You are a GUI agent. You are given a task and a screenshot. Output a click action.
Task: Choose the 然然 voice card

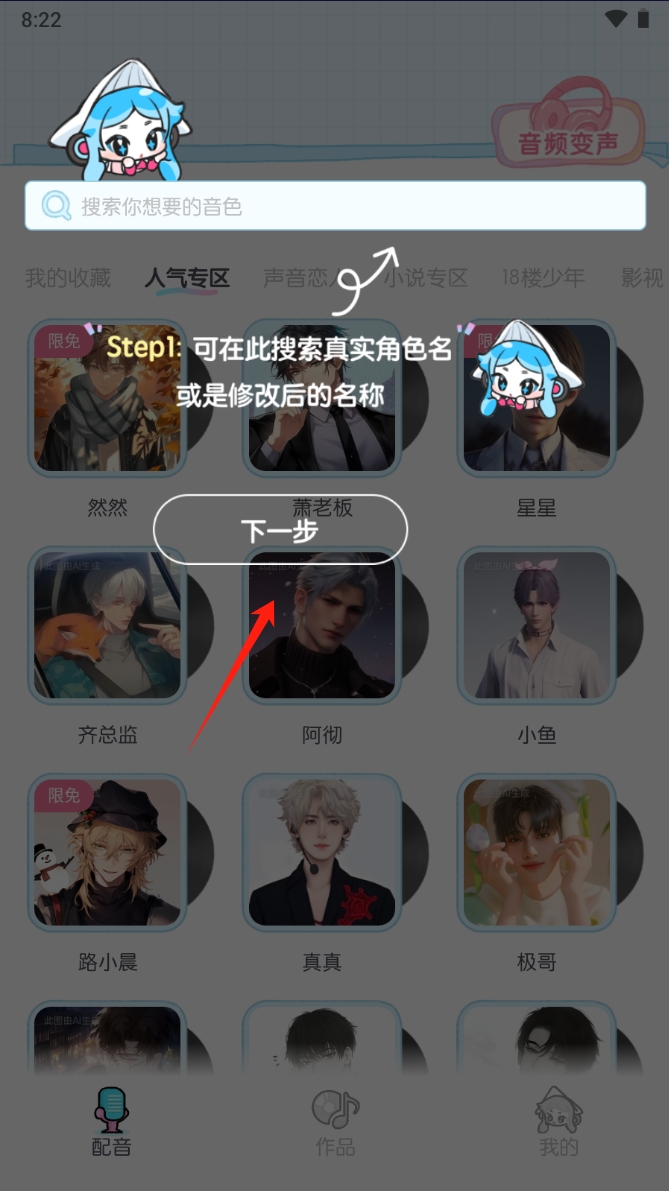pos(108,398)
